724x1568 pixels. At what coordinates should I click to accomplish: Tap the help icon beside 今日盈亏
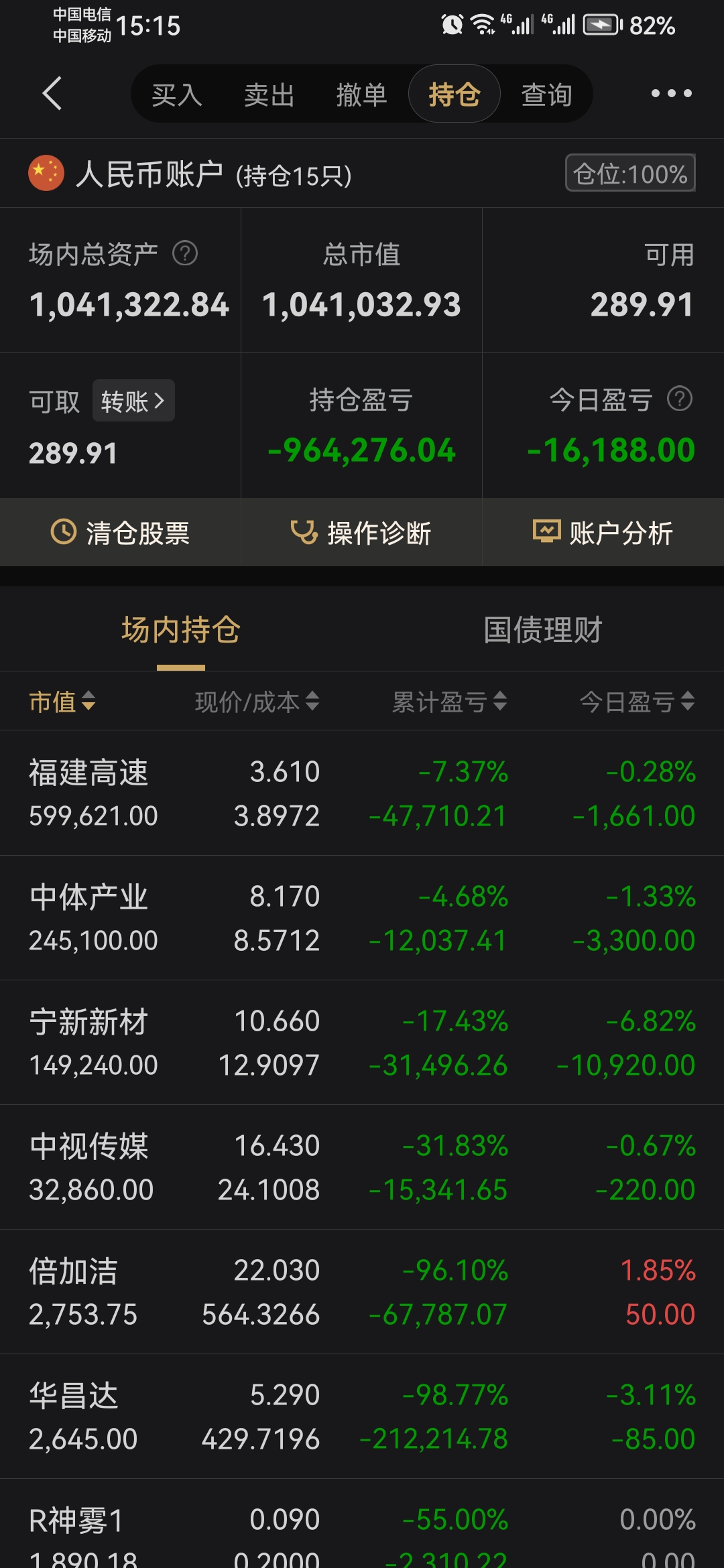pos(679,399)
